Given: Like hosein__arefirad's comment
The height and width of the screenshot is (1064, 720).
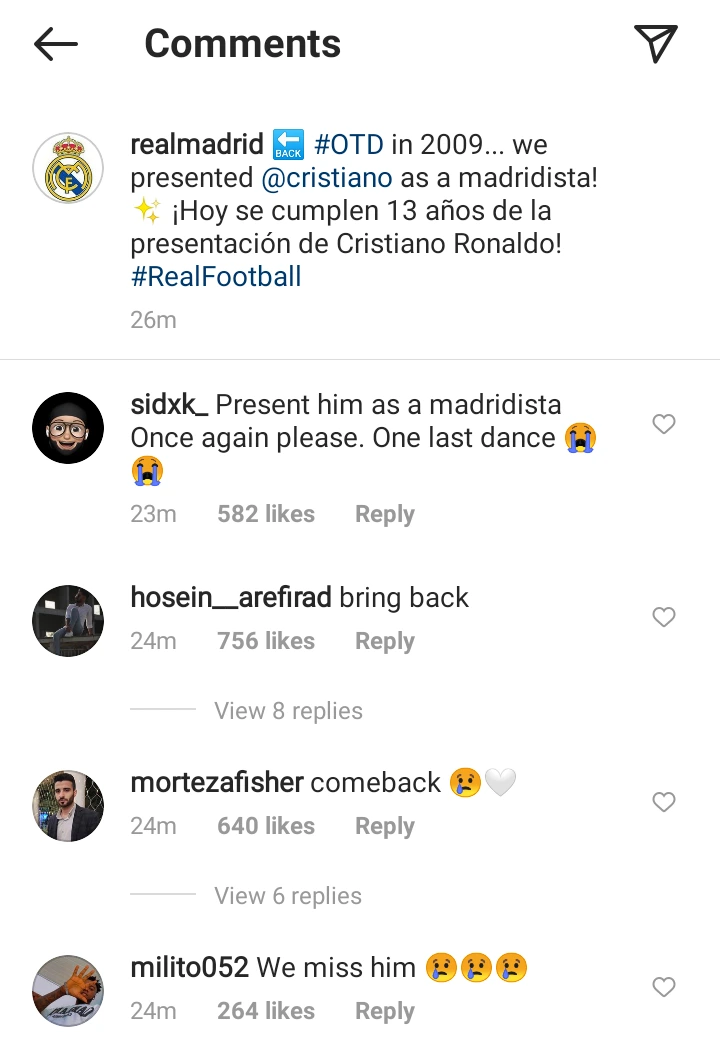Looking at the screenshot, I should pos(664,617).
